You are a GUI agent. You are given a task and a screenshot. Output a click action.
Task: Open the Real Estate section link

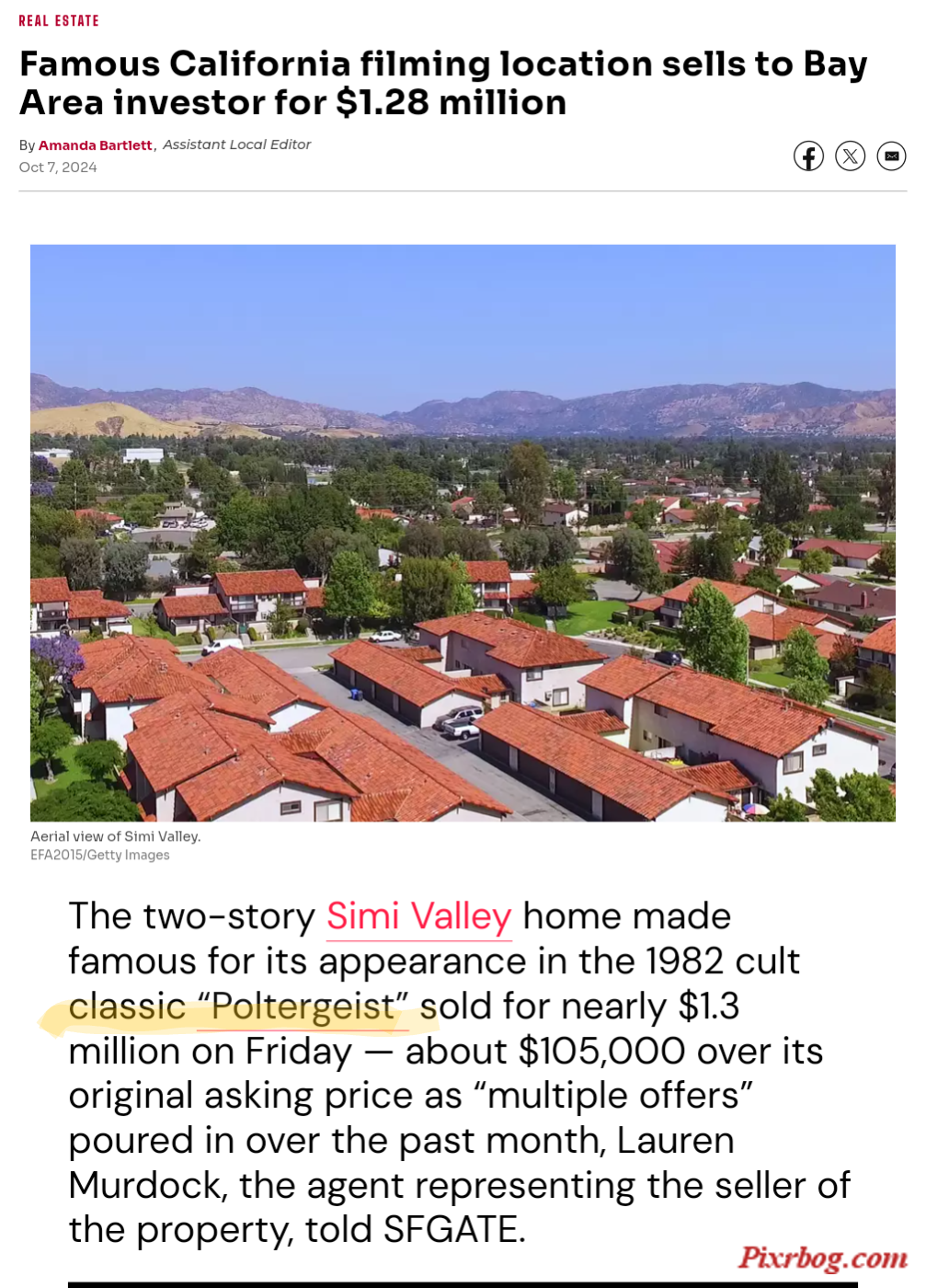coord(59,20)
